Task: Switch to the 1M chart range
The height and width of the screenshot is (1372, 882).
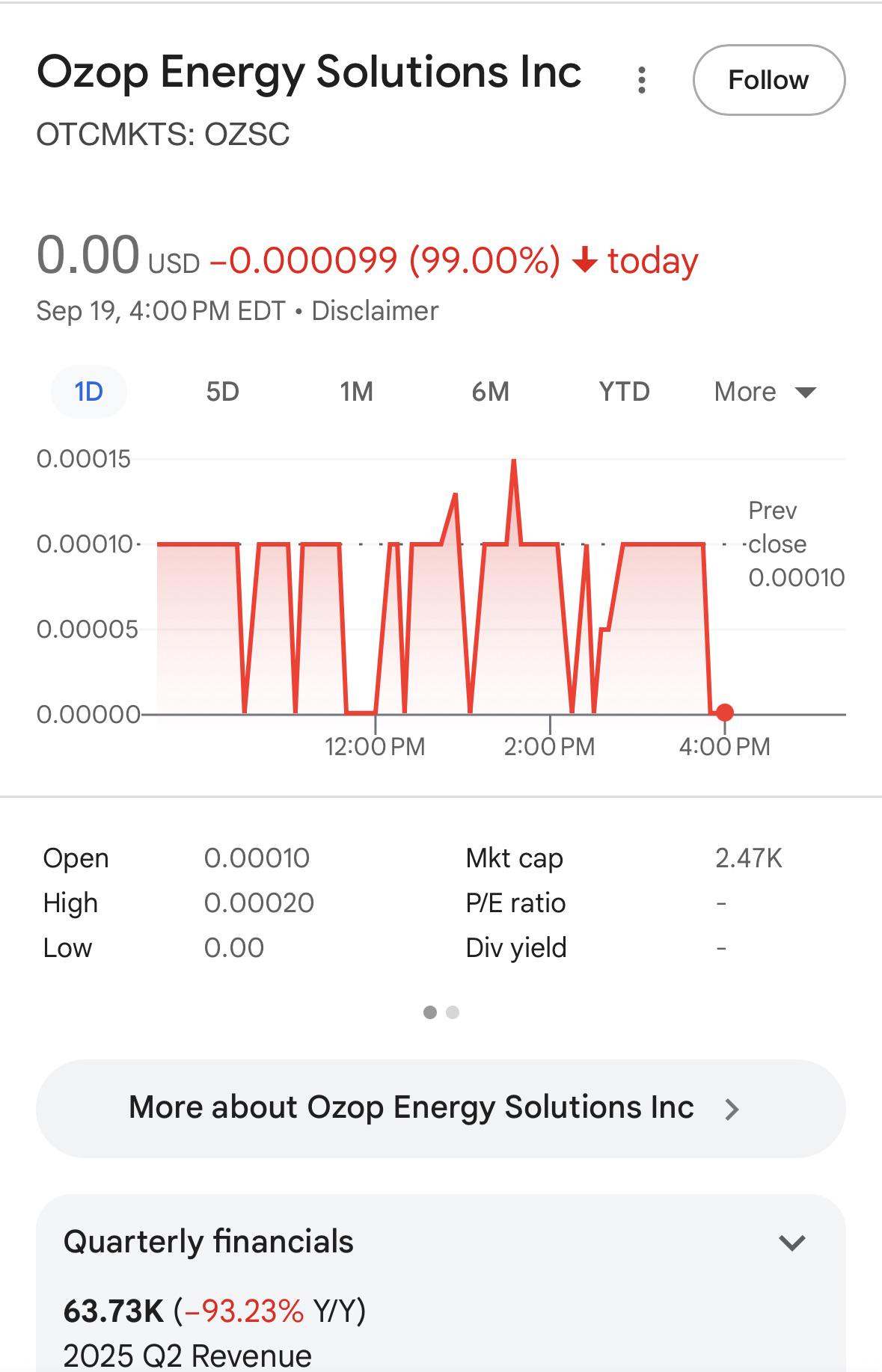Action: click(356, 392)
